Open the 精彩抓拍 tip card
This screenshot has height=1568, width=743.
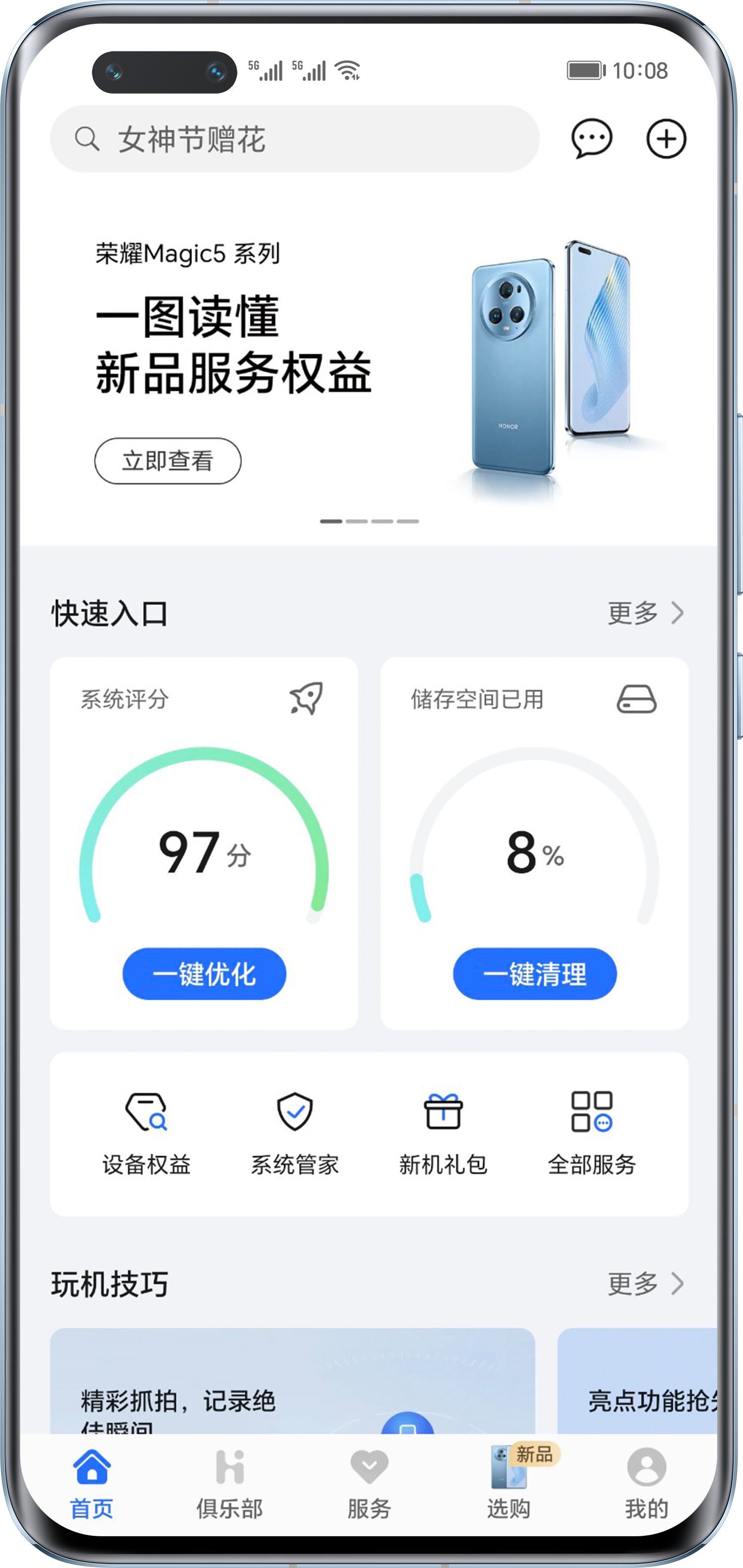point(292,1381)
